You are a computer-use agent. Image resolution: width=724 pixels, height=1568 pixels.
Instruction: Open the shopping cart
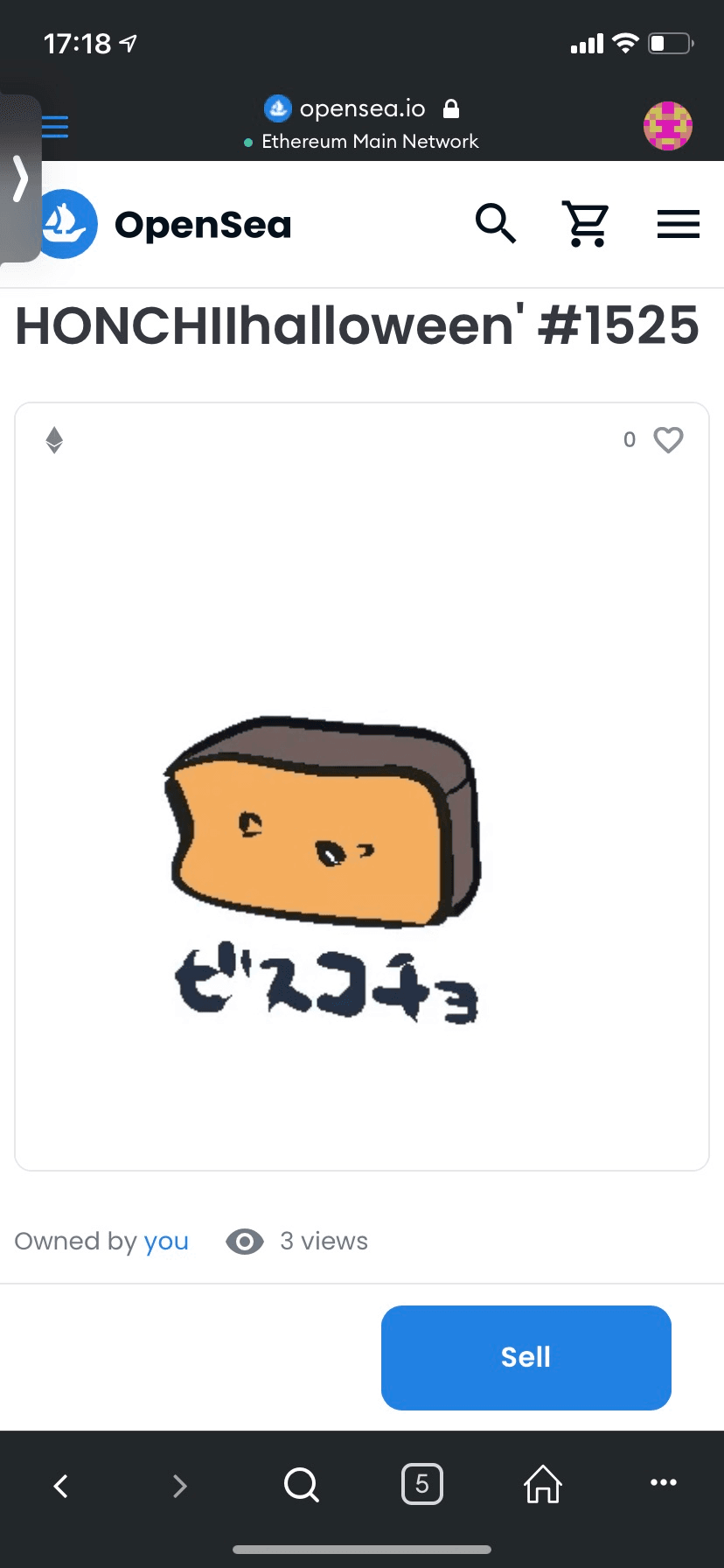pos(586,224)
